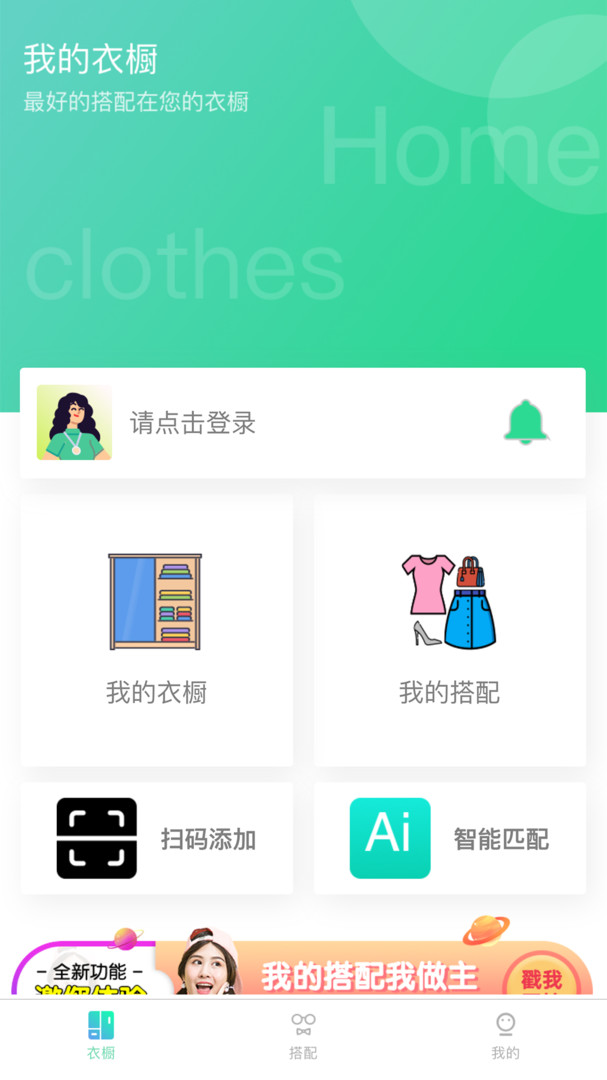Screen dimensions: 607x1080
Task: Open the notifications bell
Action: pyautogui.click(x=526, y=423)
